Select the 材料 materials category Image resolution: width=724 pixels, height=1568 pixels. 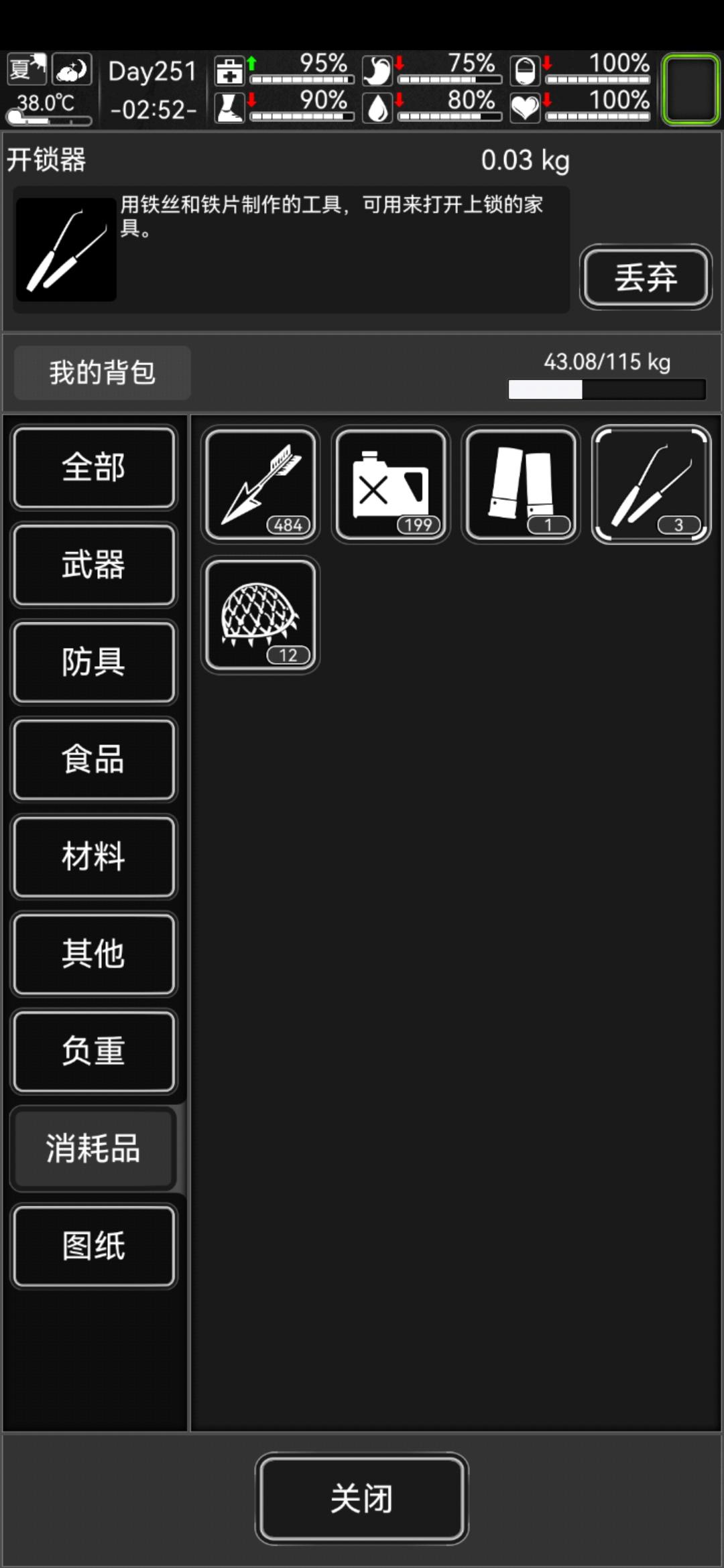tap(94, 856)
